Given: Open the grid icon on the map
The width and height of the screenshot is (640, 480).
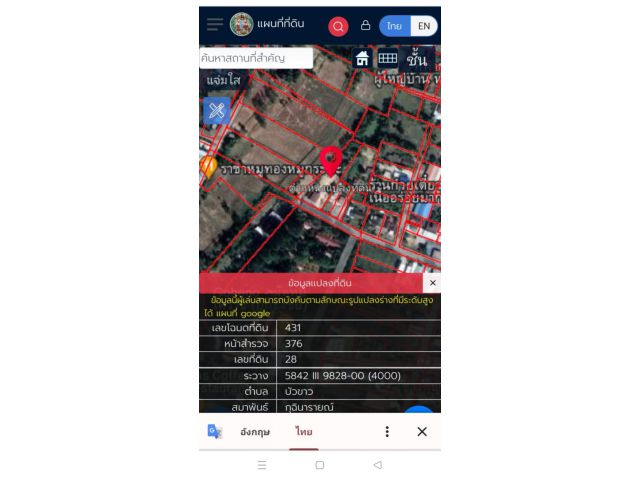Looking at the screenshot, I should click(x=387, y=59).
